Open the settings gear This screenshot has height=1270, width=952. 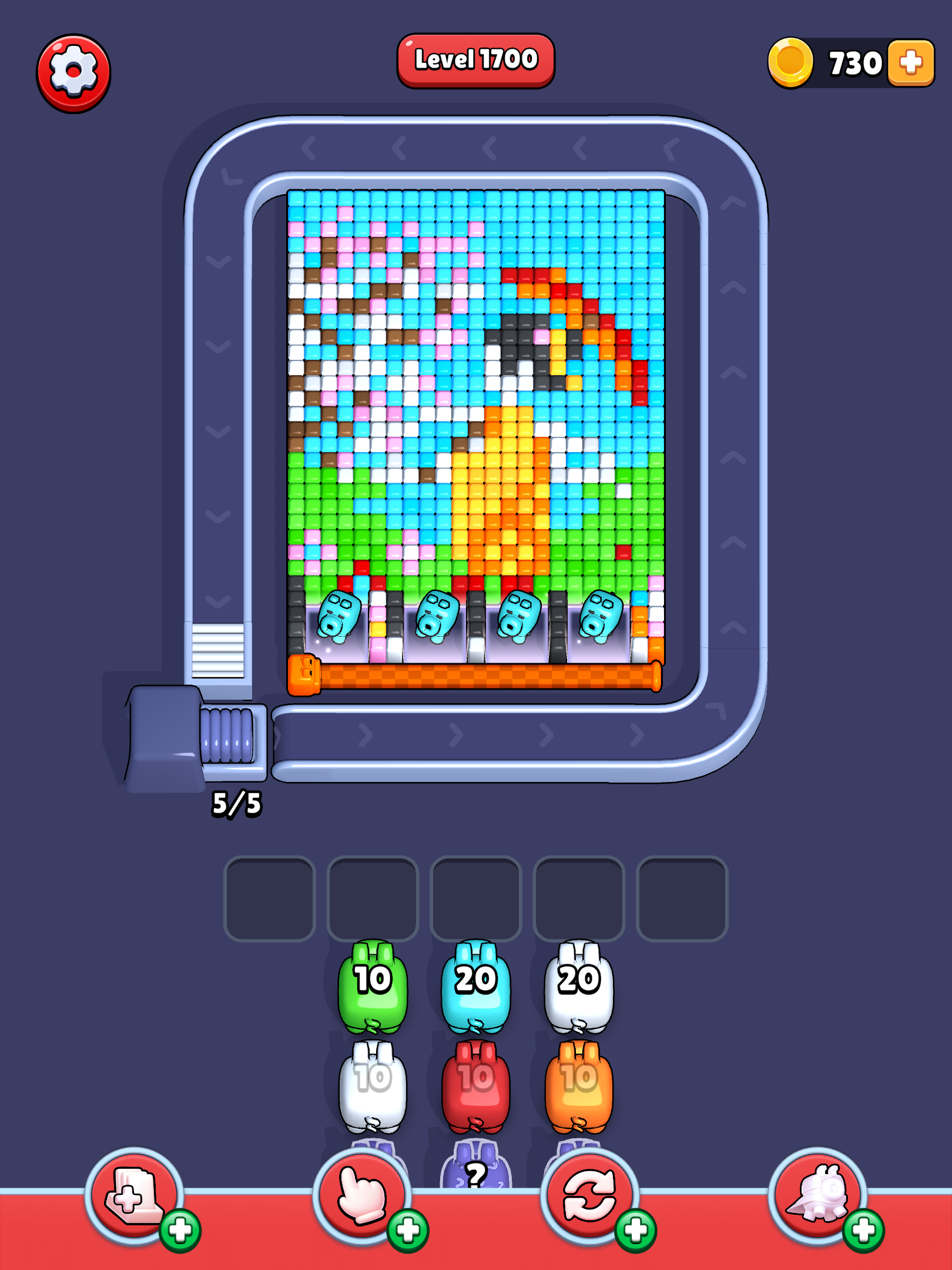point(73,73)
